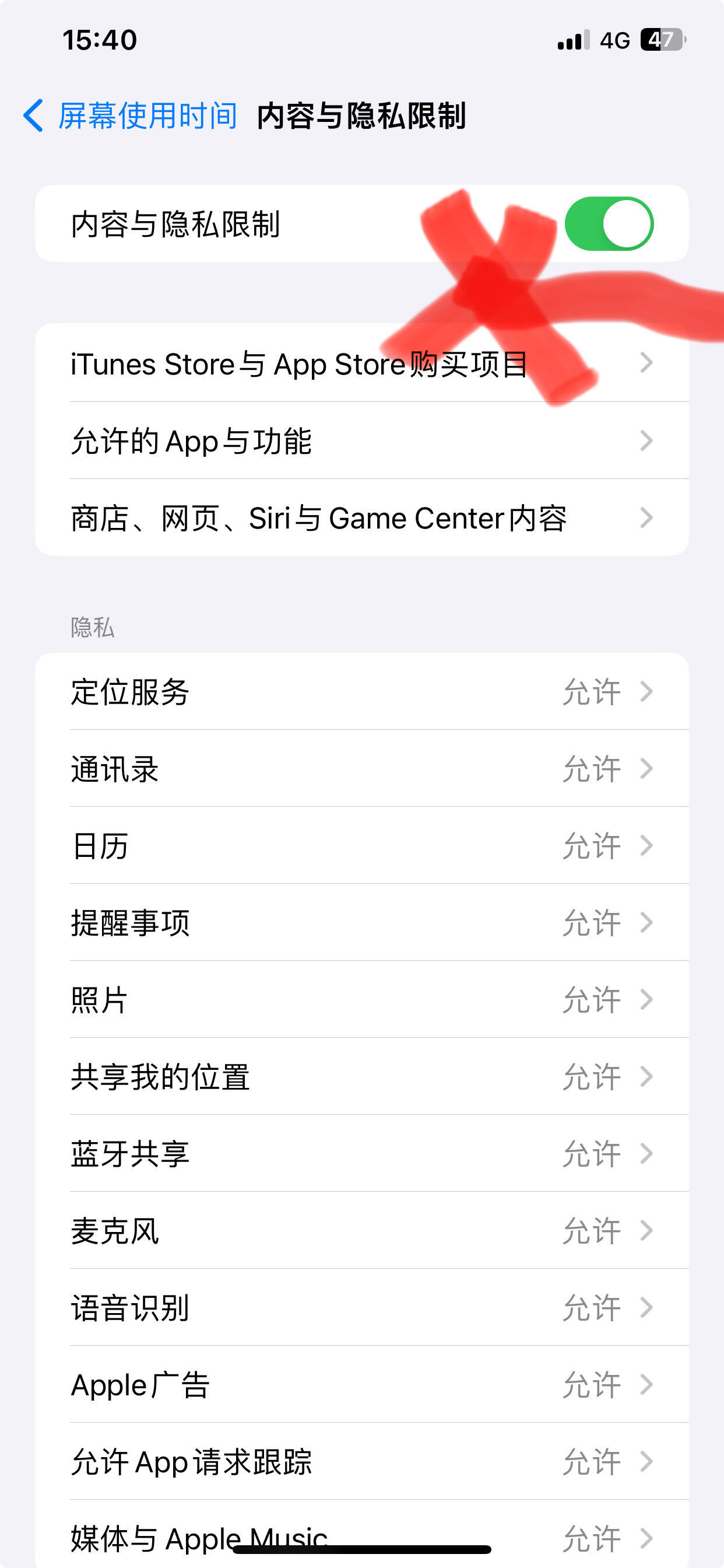Open the 提醒事项 row
724x1568 pixels.
(x=362, y=922)
